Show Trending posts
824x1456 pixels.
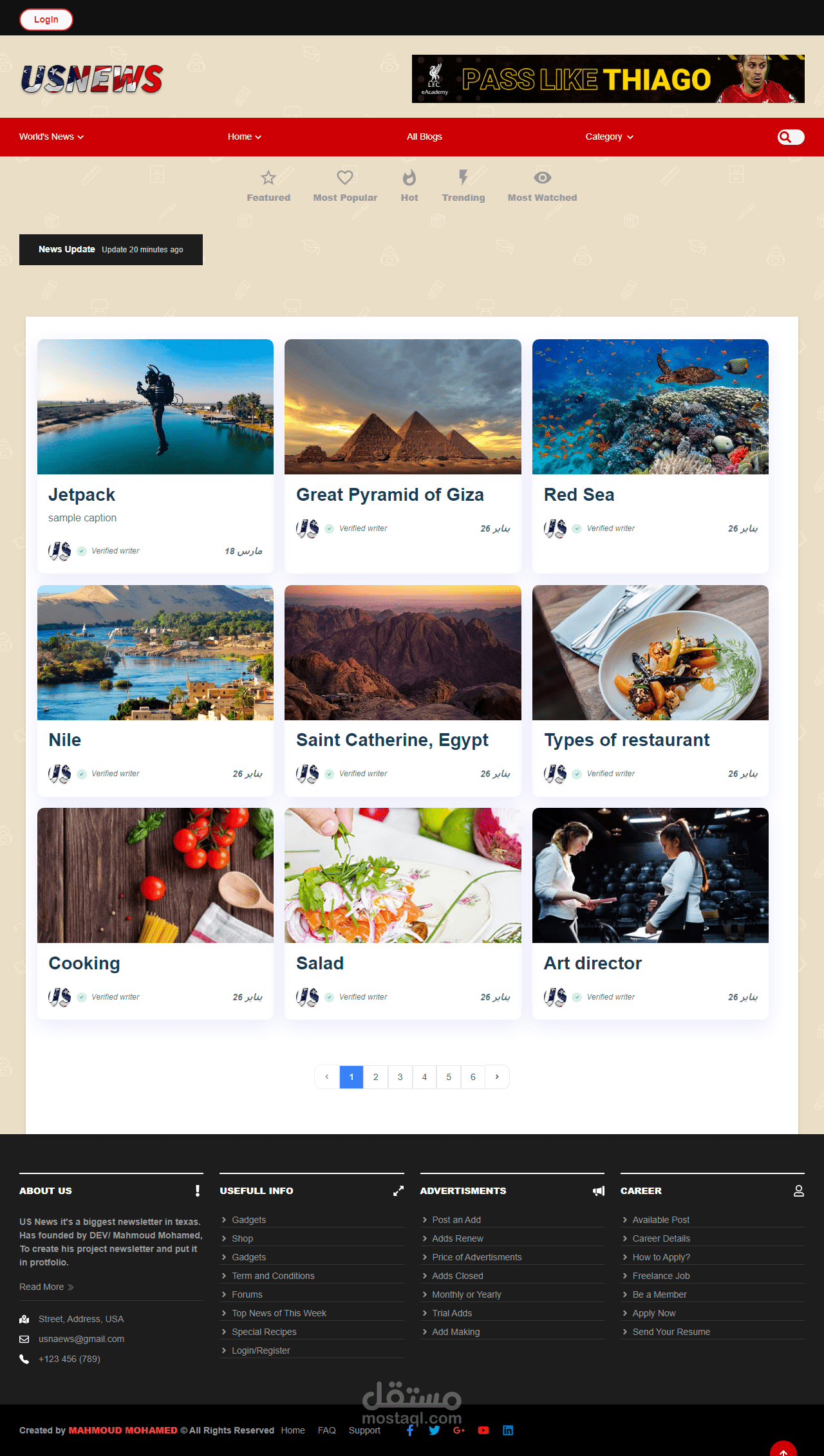point(464,186)
